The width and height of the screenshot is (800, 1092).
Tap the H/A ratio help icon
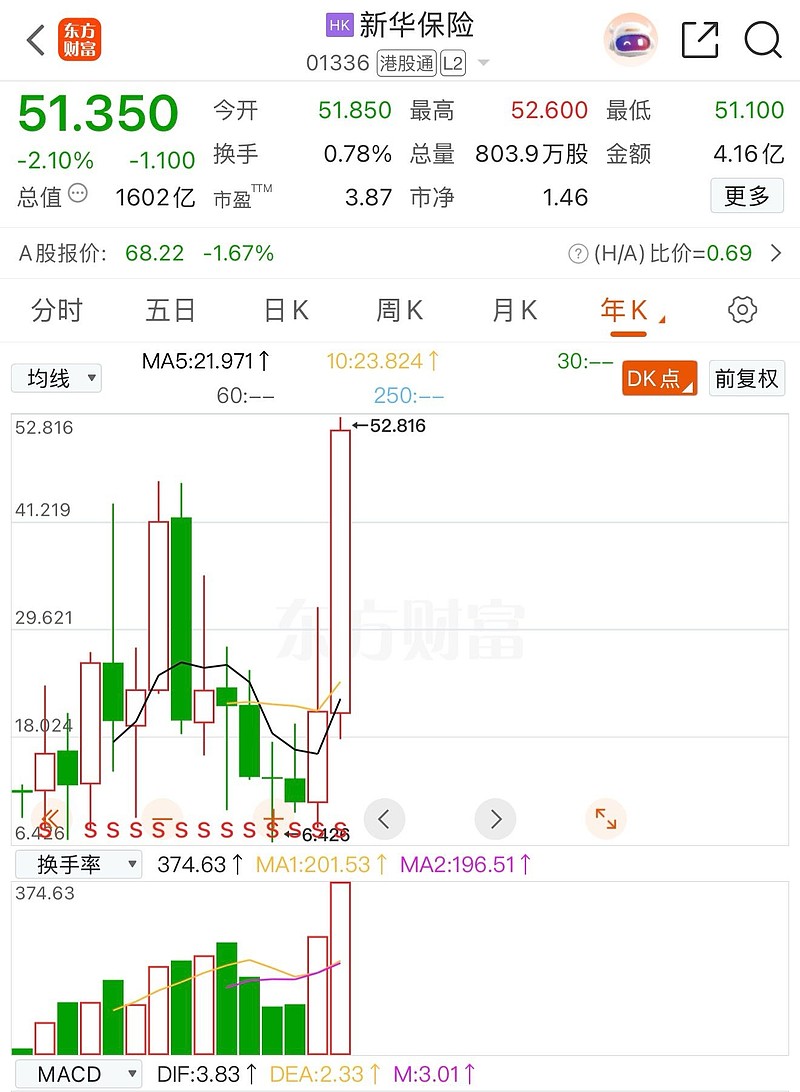pos(577,253)
